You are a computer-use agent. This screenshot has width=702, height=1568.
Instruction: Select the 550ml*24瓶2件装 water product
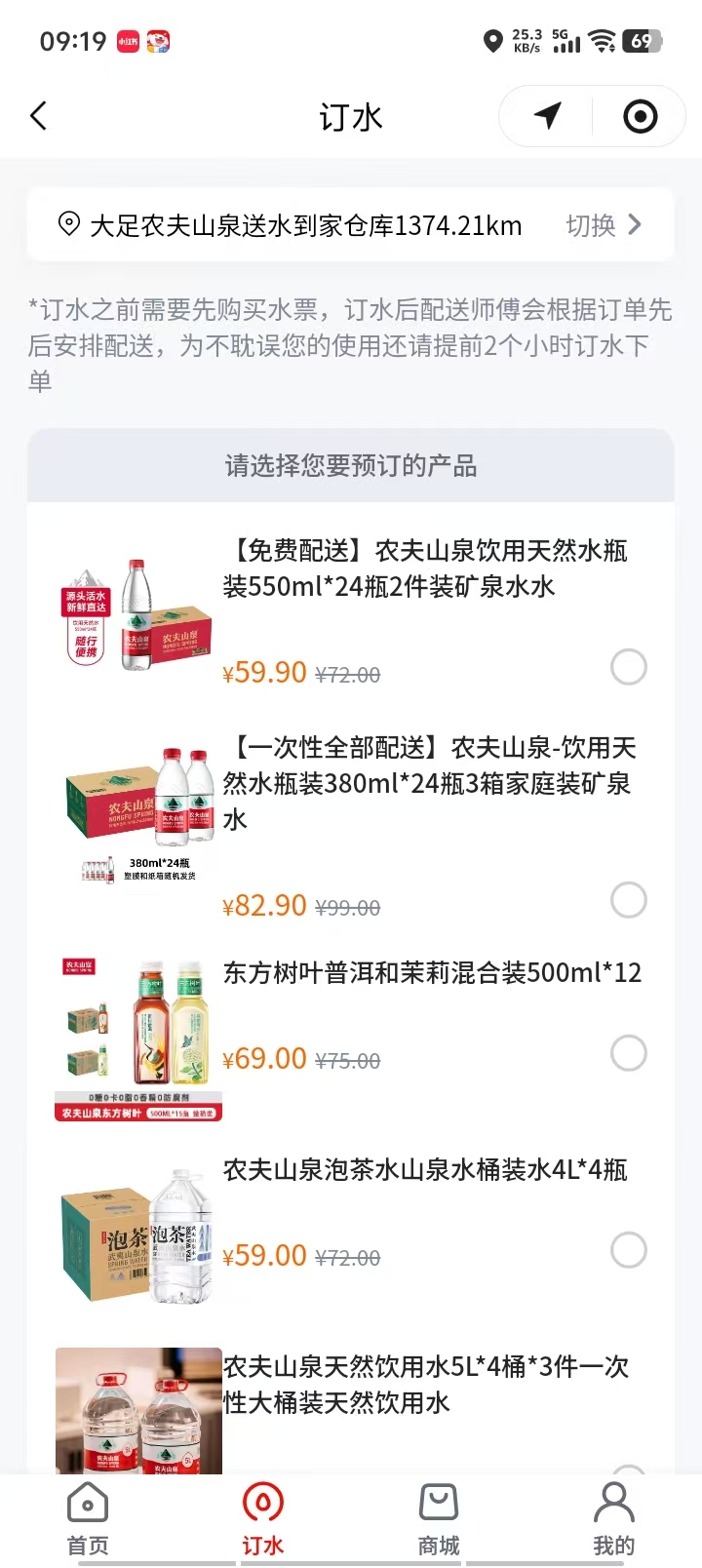pos(628,667)
